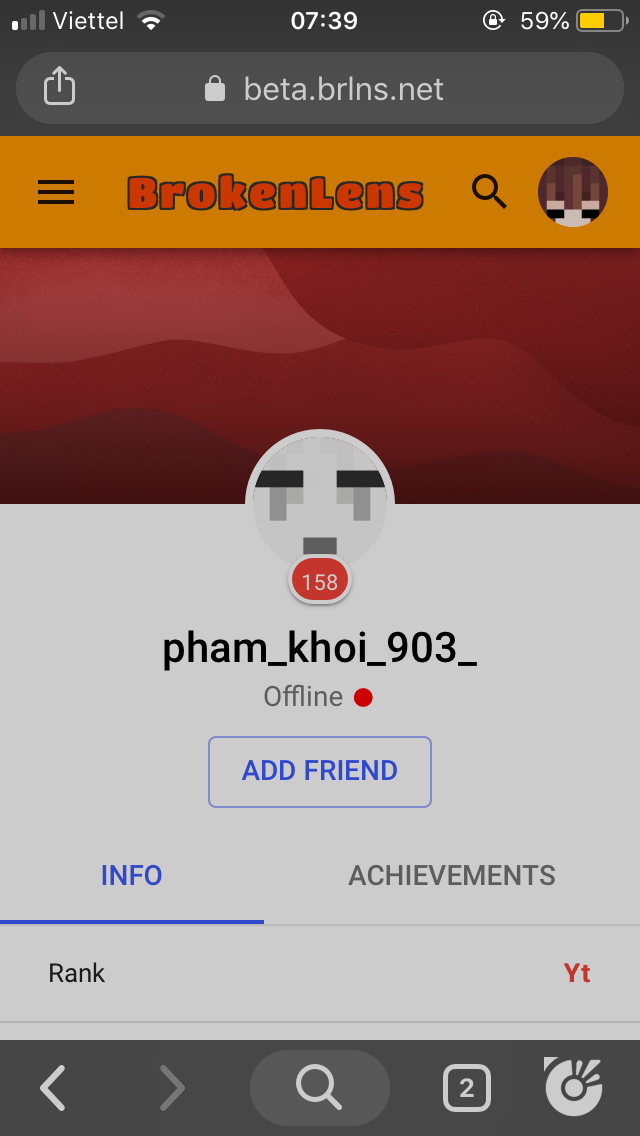Go to the BrokenLens home logo
The image size is (640, 1136).
[275, 193]
